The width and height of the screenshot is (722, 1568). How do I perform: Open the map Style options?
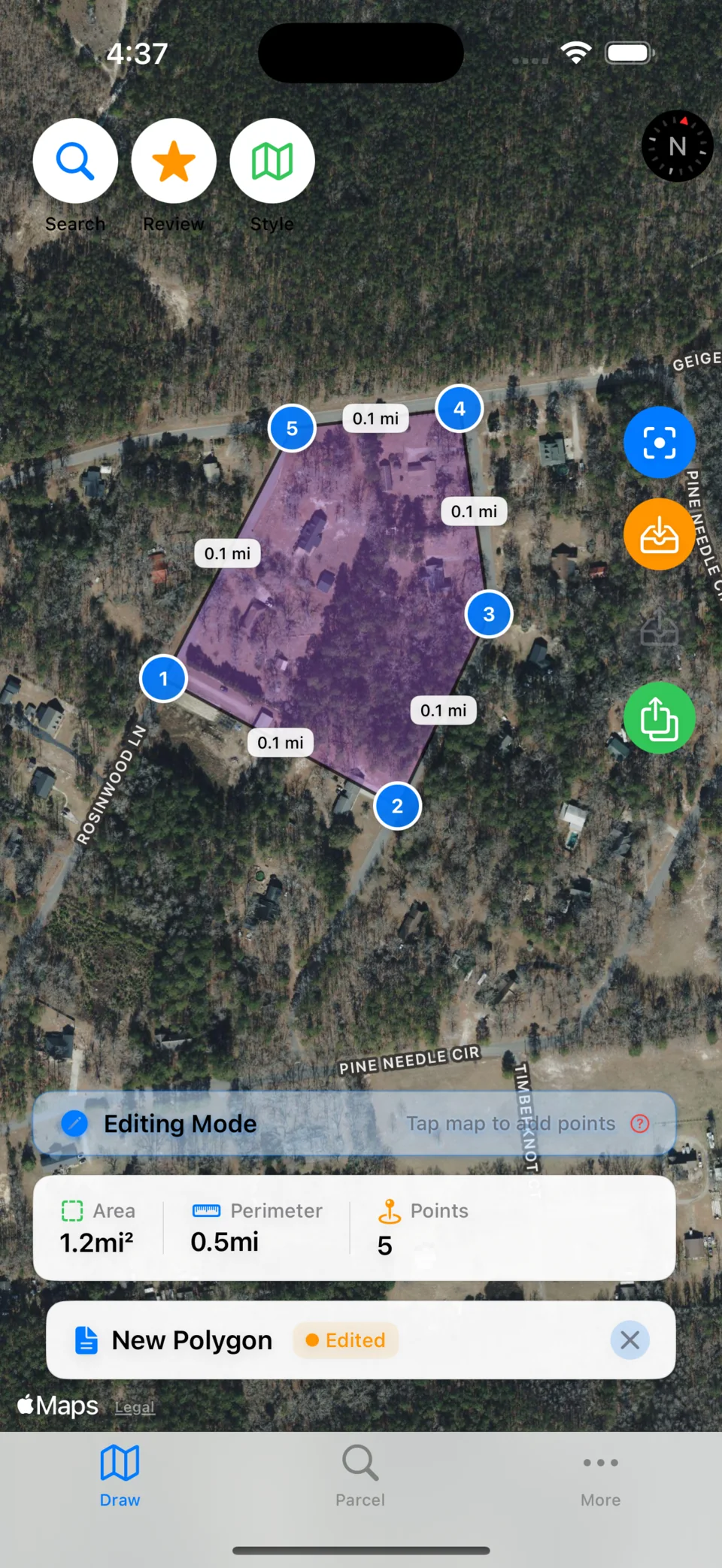(272, 161)
